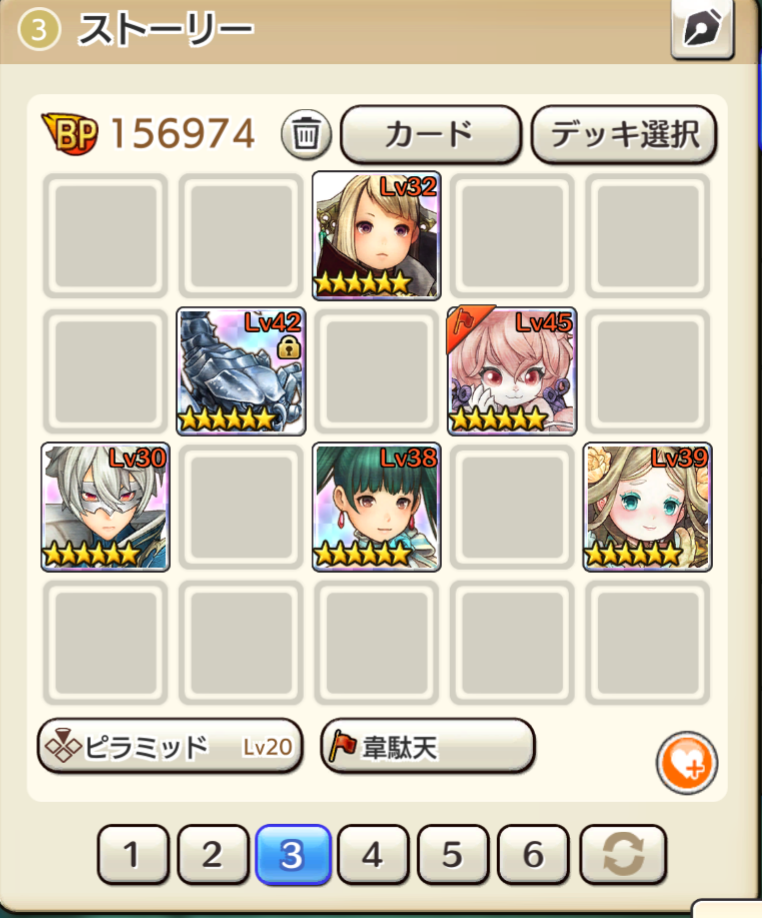
Task: Tap the orange heart plus button
Action: coord(687,763)
